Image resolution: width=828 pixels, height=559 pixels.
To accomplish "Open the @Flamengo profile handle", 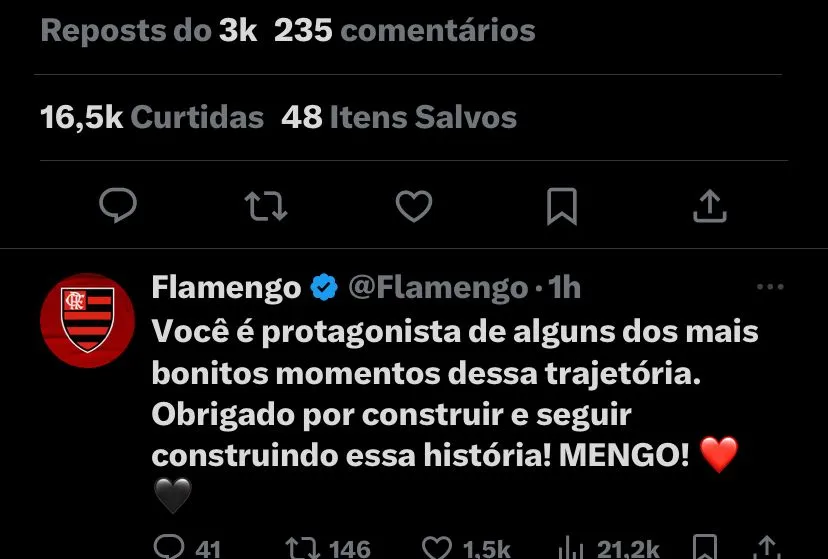I will click(437, 289).
